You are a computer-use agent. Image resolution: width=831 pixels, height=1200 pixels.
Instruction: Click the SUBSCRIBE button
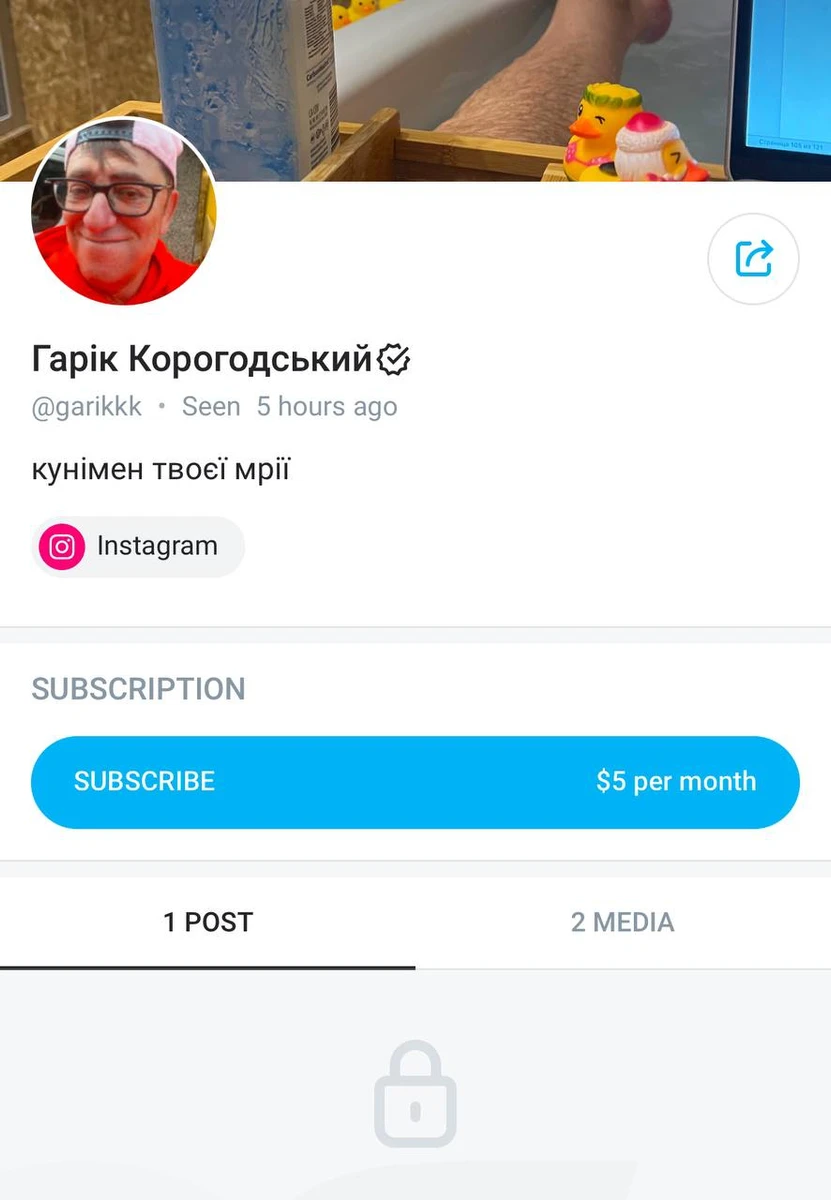(x=416, y=782)
